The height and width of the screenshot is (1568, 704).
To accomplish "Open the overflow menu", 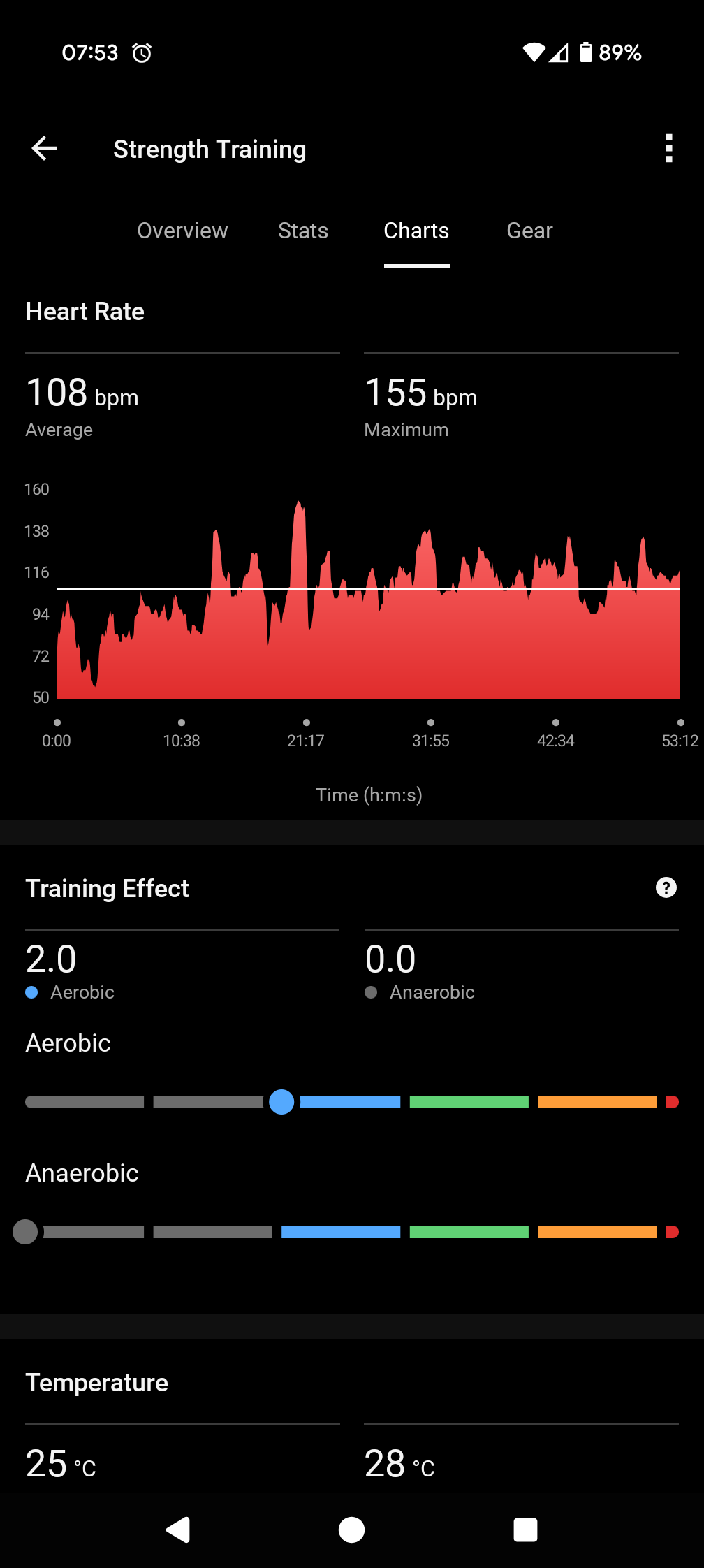I will coord(668,148).
